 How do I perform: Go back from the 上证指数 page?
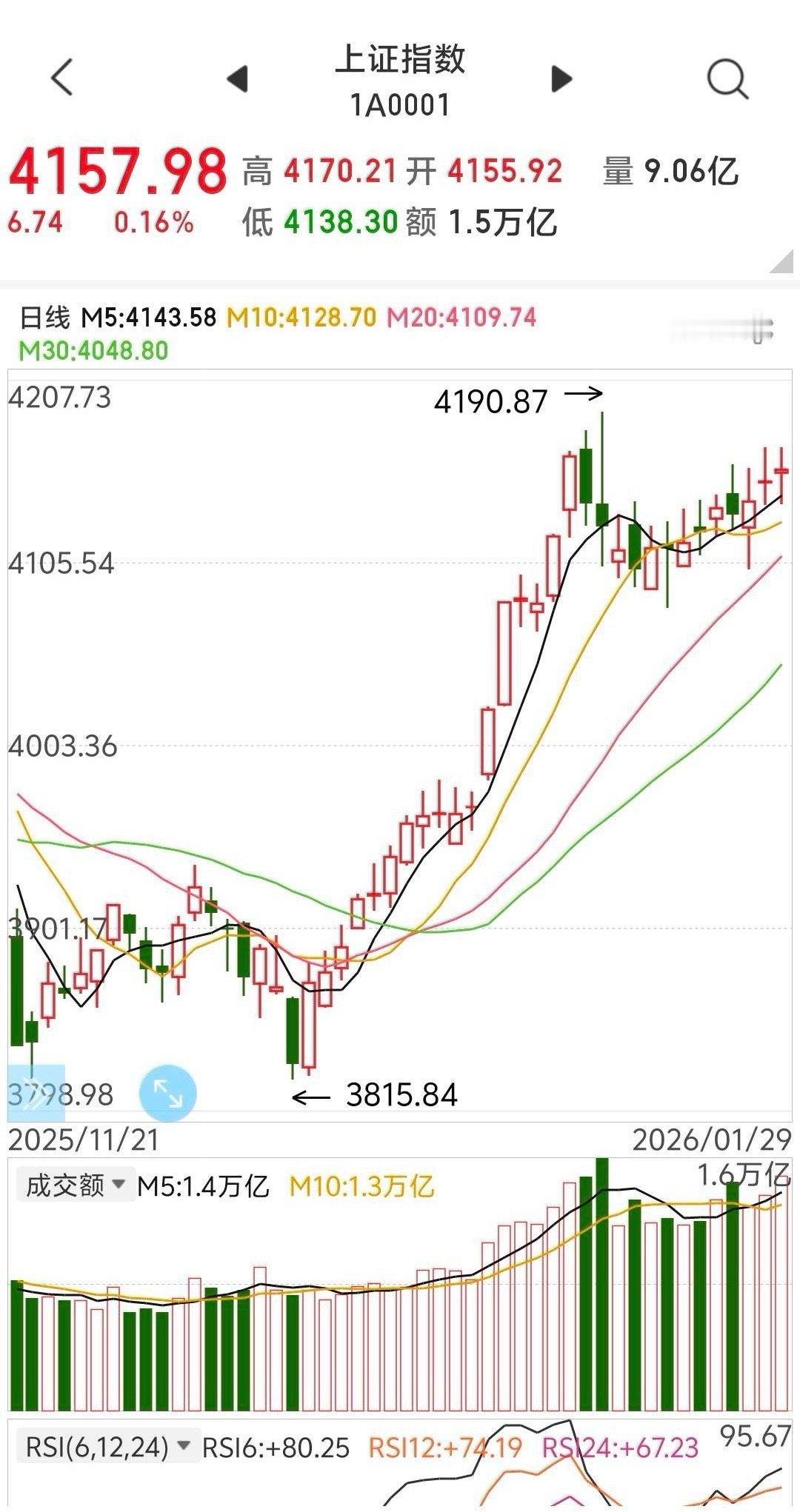(x=62, y=77)
